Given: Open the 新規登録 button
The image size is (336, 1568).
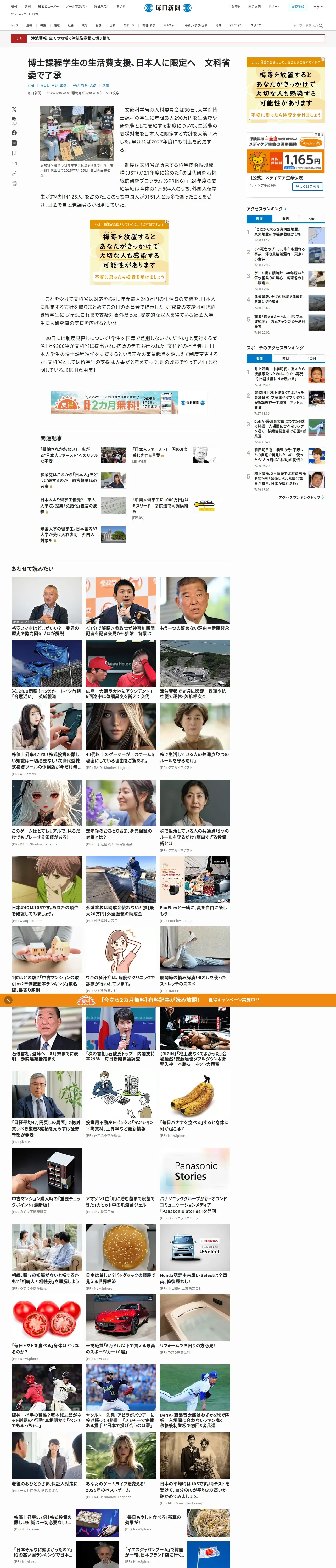Looking at the screenshot, I should pos(297,7).
